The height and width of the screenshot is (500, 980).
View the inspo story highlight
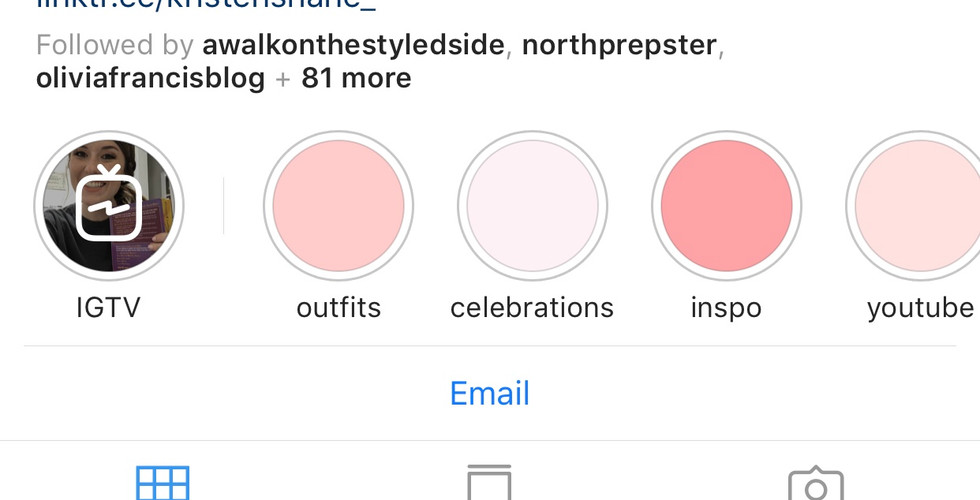tap(726, 207)
